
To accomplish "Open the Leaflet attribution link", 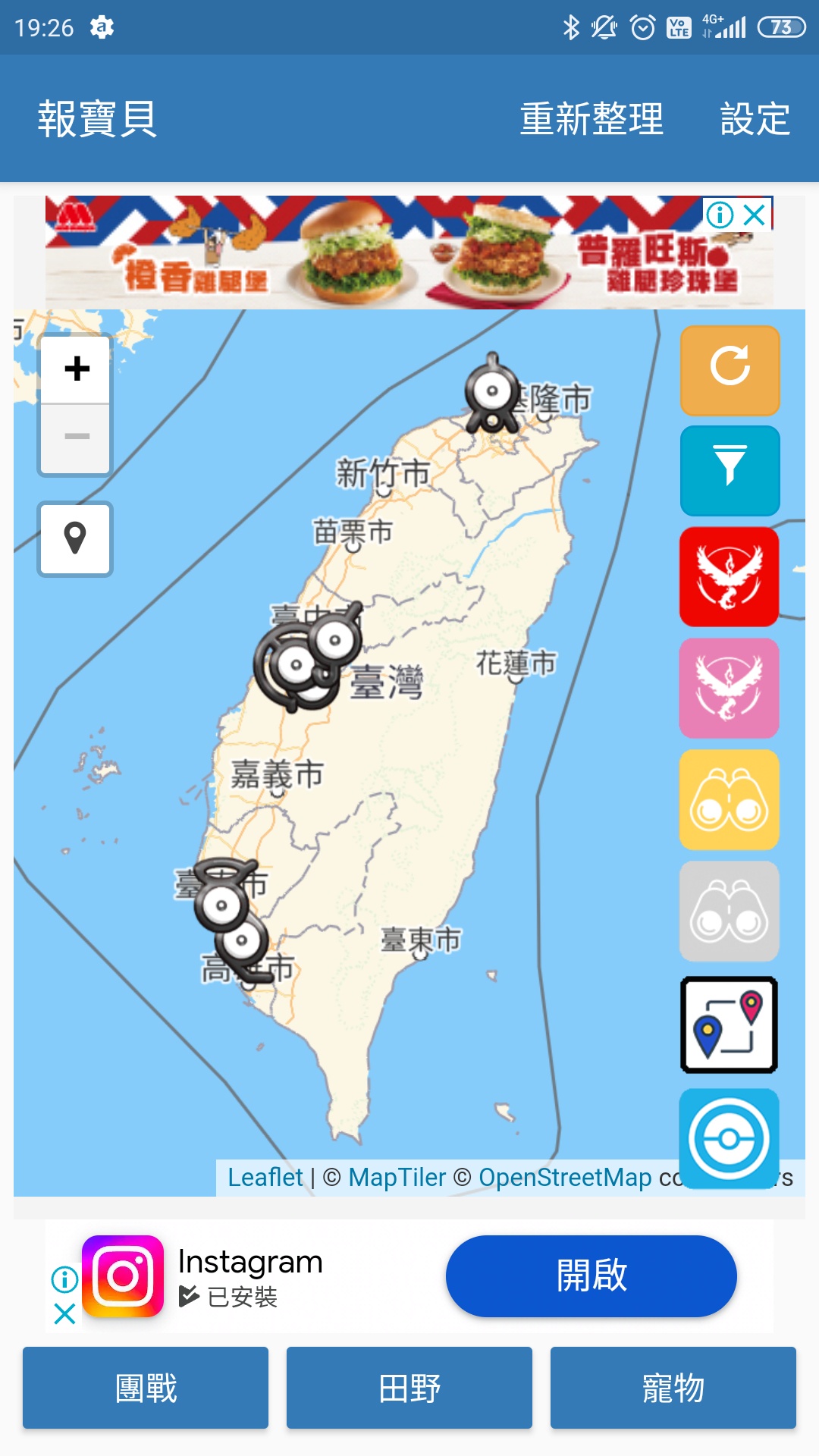I will pyautogui.click(x=265, y=1177).
